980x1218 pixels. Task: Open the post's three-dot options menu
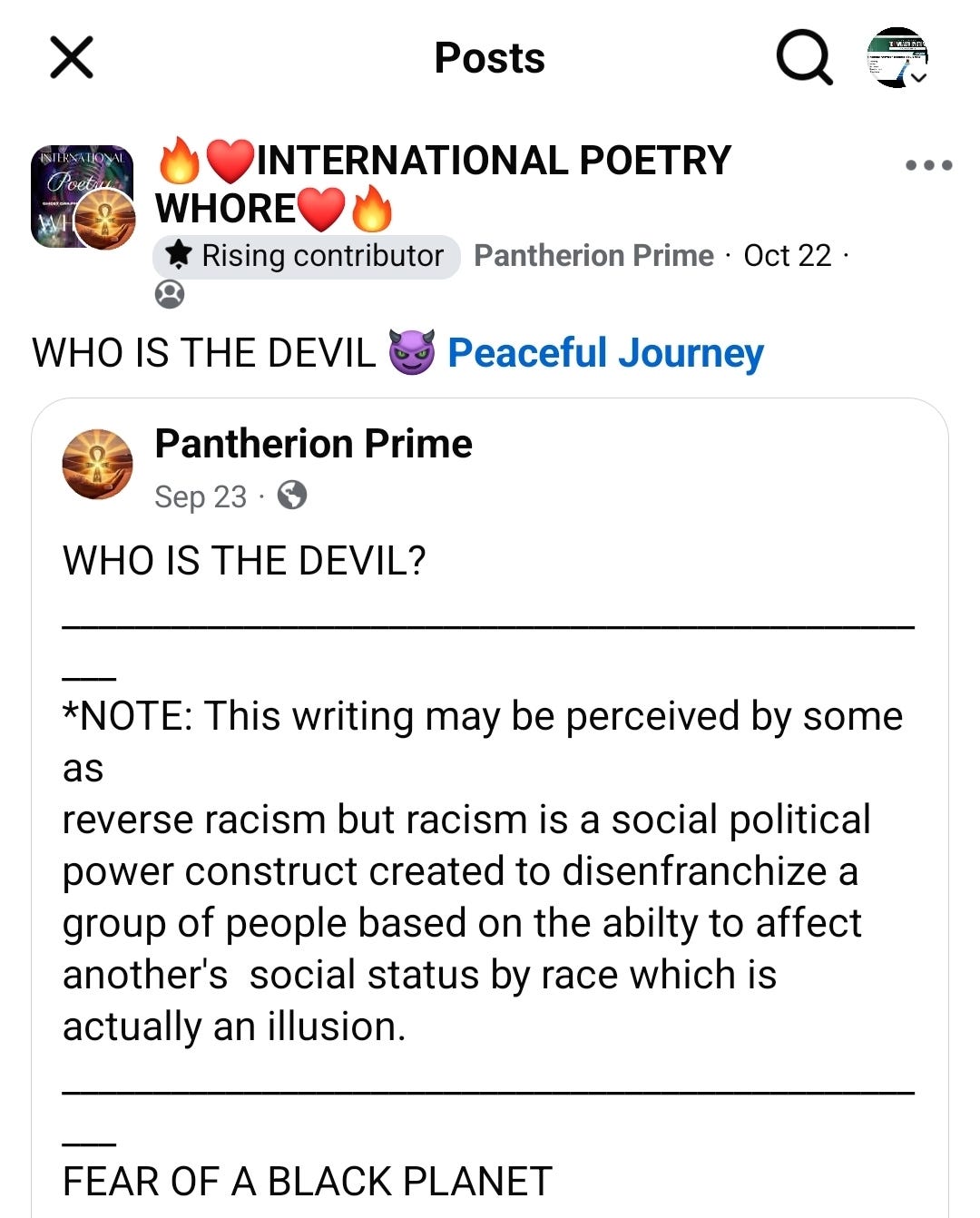928,165
